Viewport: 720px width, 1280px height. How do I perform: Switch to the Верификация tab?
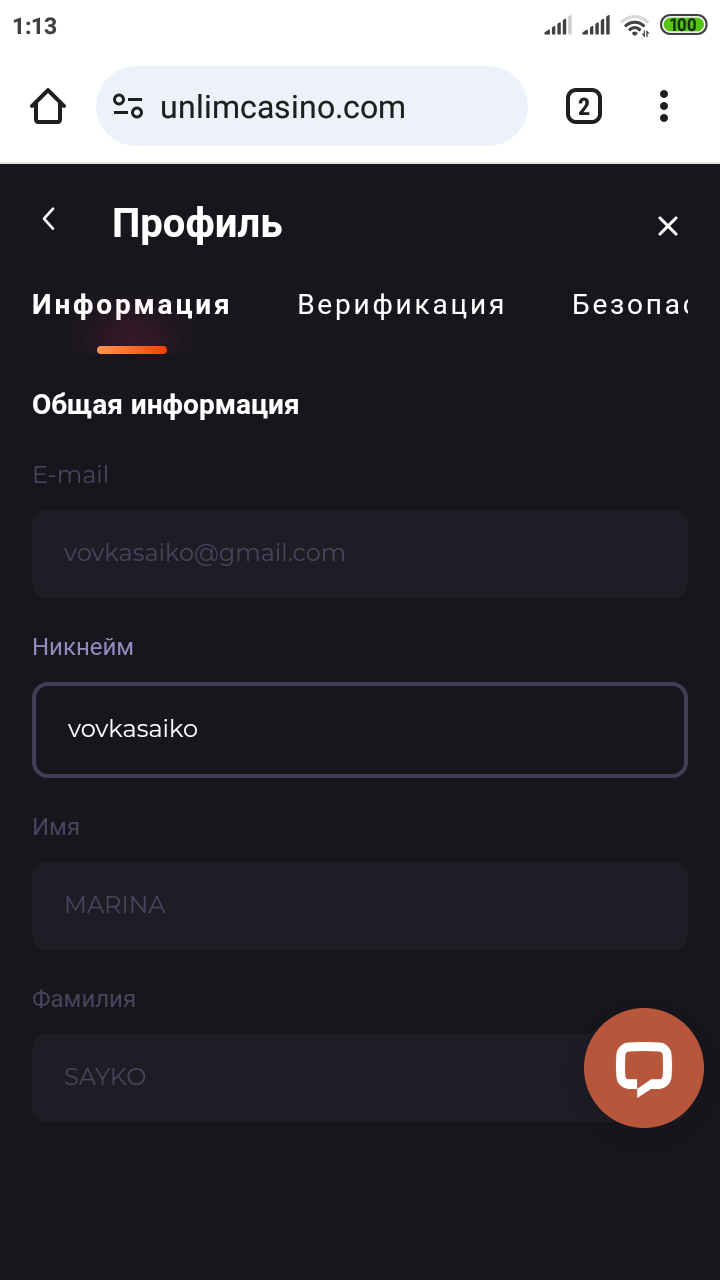pos(401,305)
